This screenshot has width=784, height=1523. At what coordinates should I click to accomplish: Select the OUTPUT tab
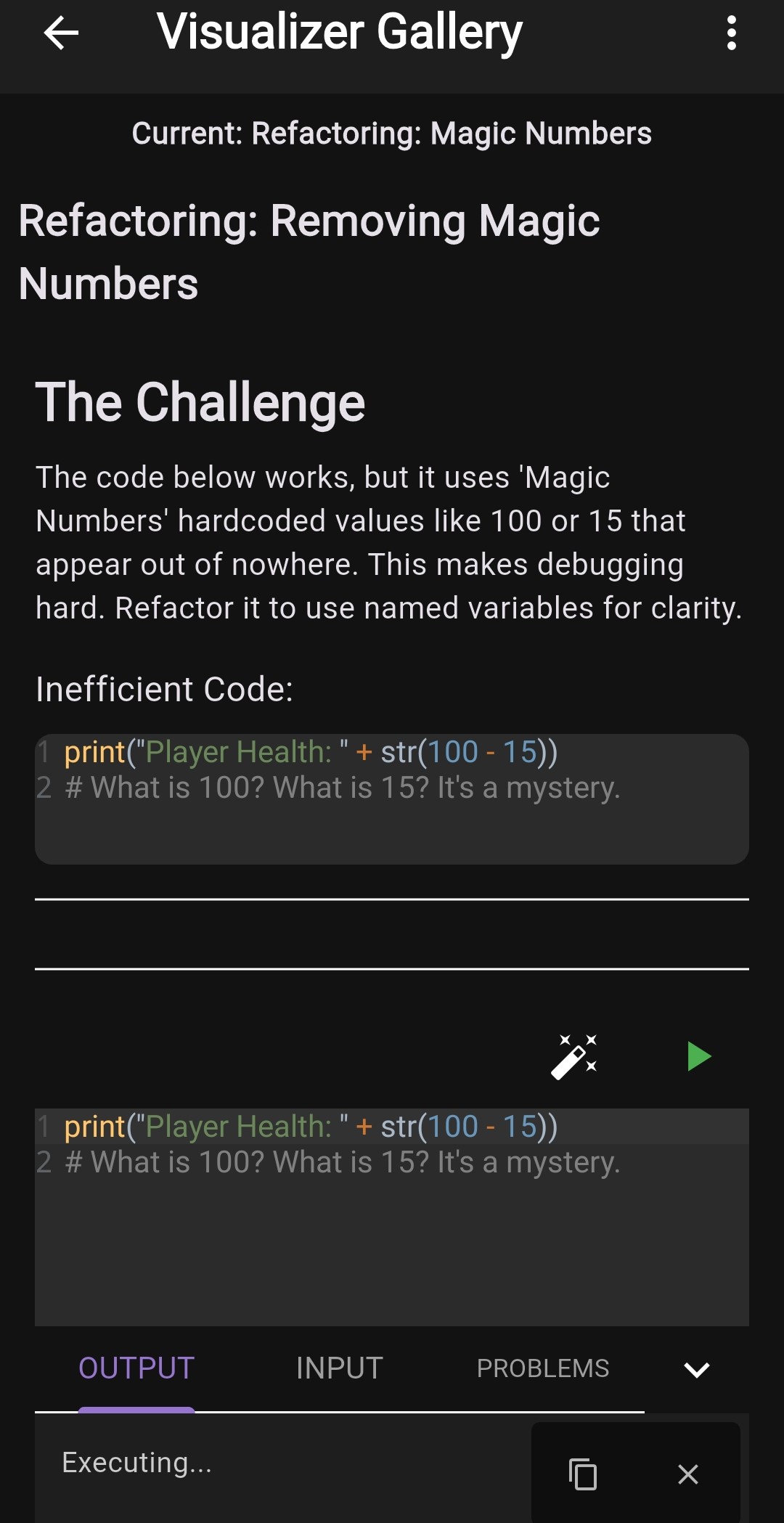coord(136,1368)
